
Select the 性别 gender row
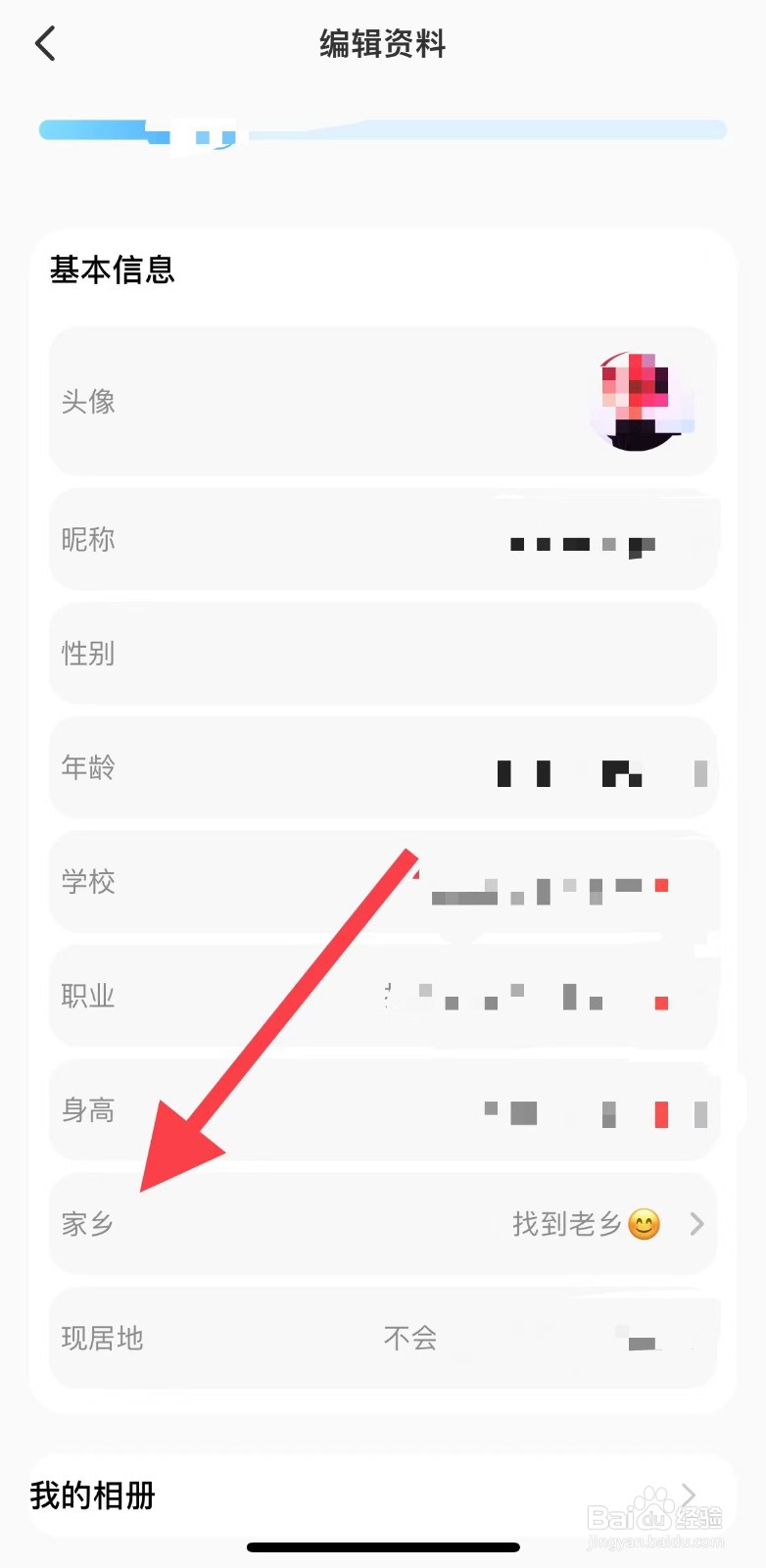tap(382, 655)
